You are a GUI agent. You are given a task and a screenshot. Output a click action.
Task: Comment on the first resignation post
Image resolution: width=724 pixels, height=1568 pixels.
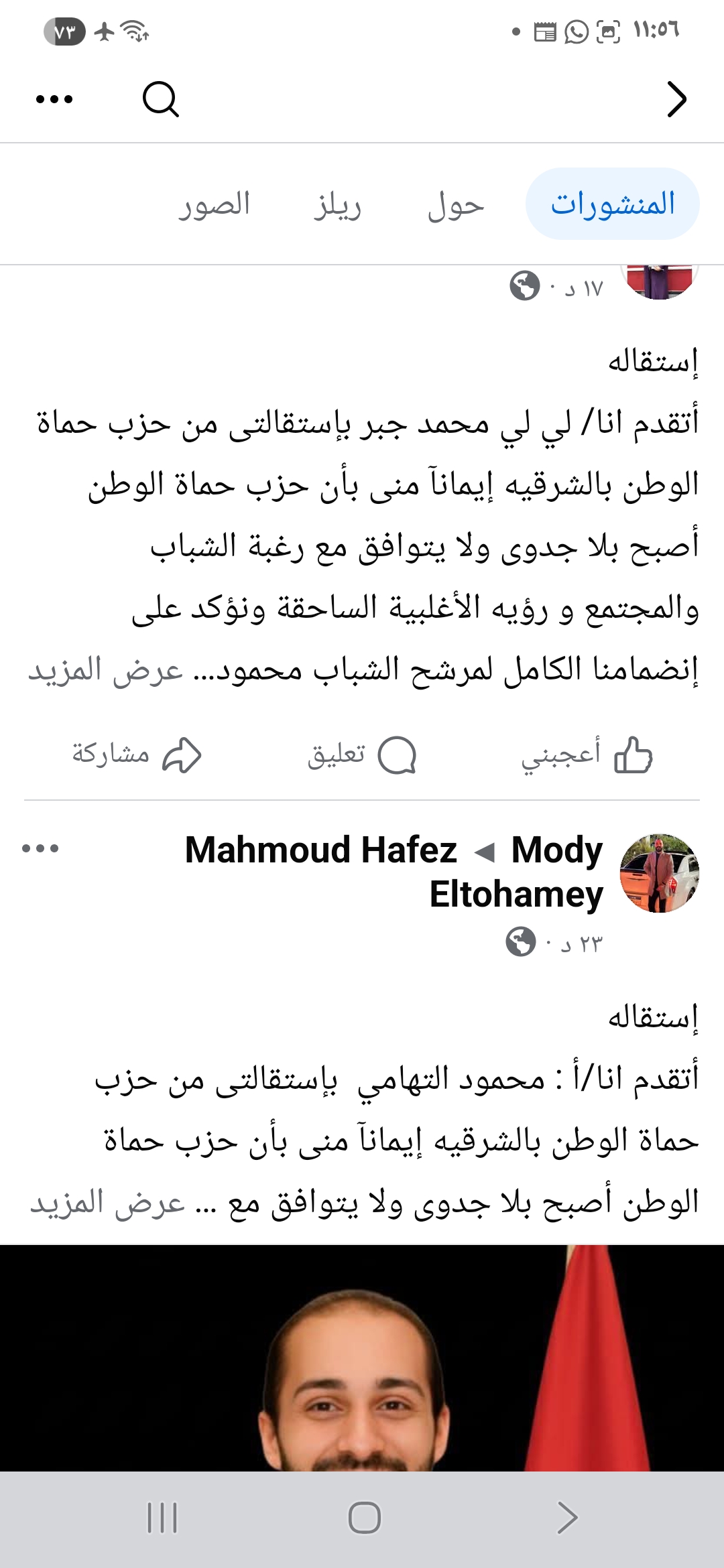(x=362, y=755)
